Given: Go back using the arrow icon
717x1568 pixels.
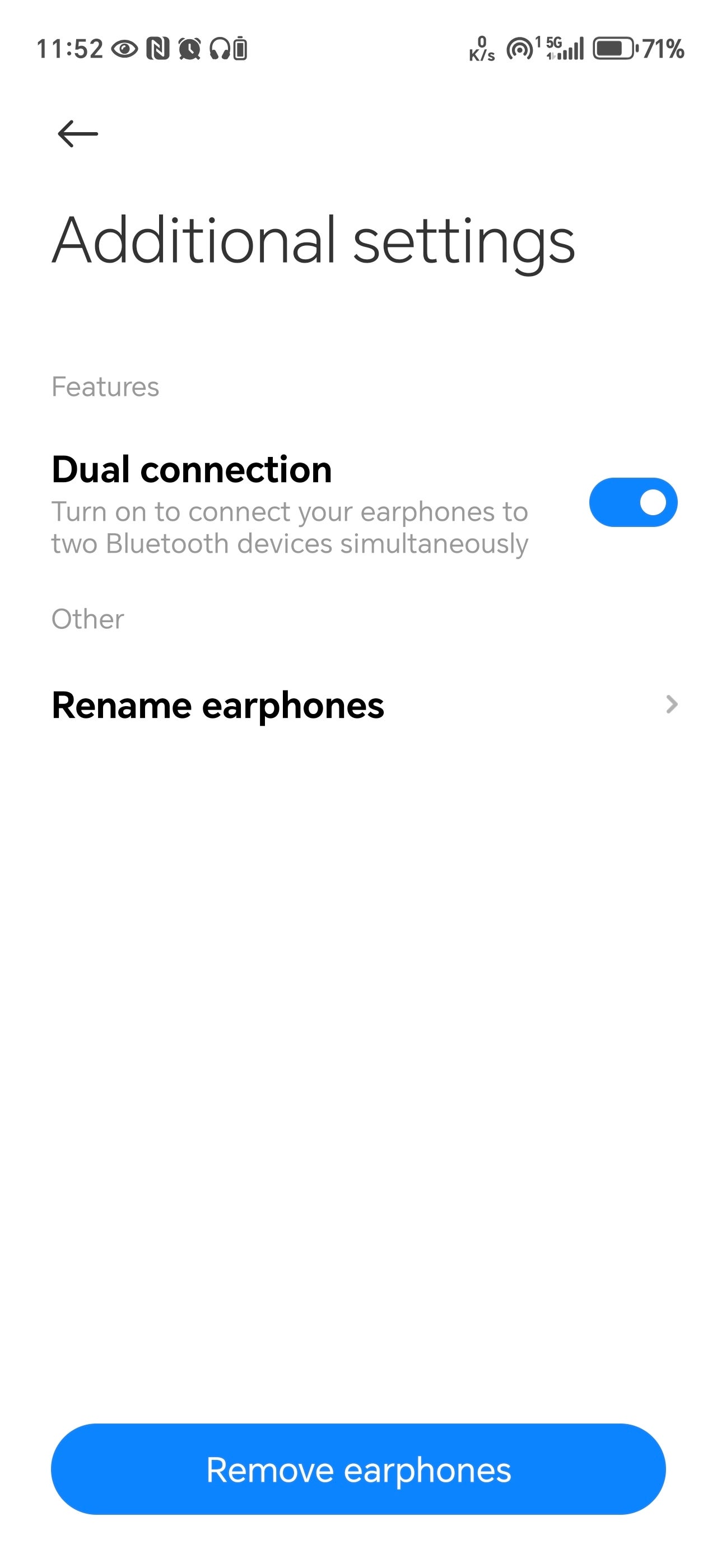Looking at the screenshot, I should point(78,134).
